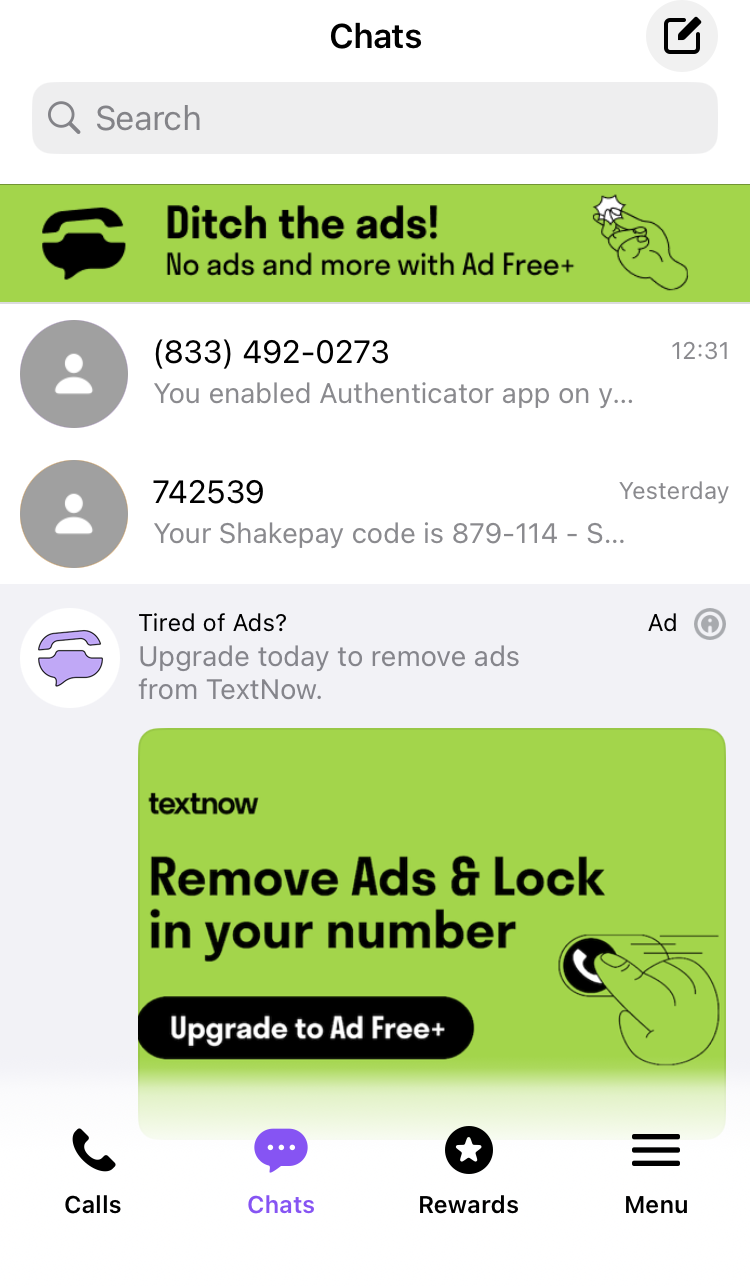The image size is (750, 1286).
Task: Tap the Search field
Action: [x=375, y=118]
